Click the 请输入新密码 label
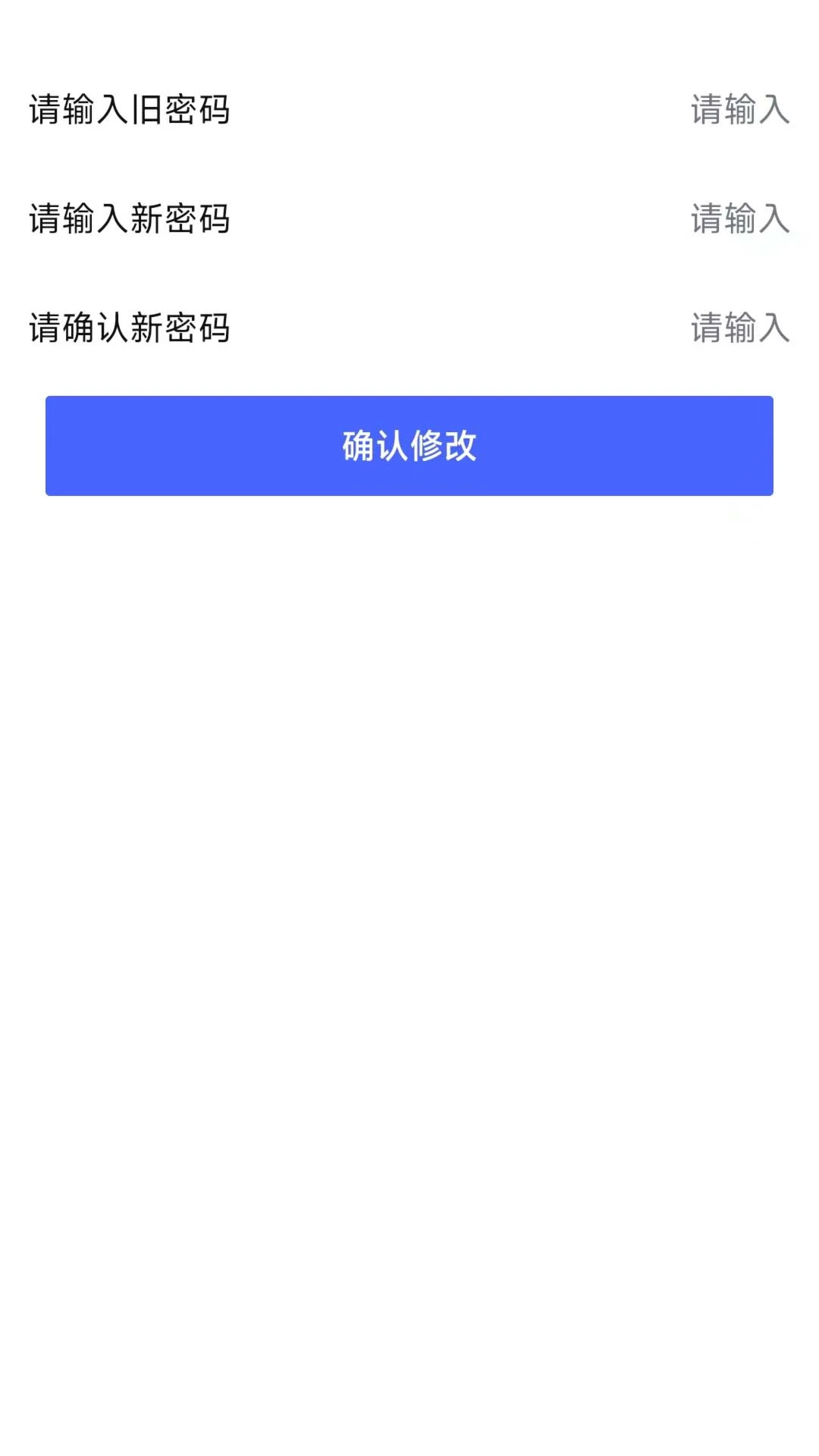Viewport: 819px width, 1456px height. tap(129, 218)
